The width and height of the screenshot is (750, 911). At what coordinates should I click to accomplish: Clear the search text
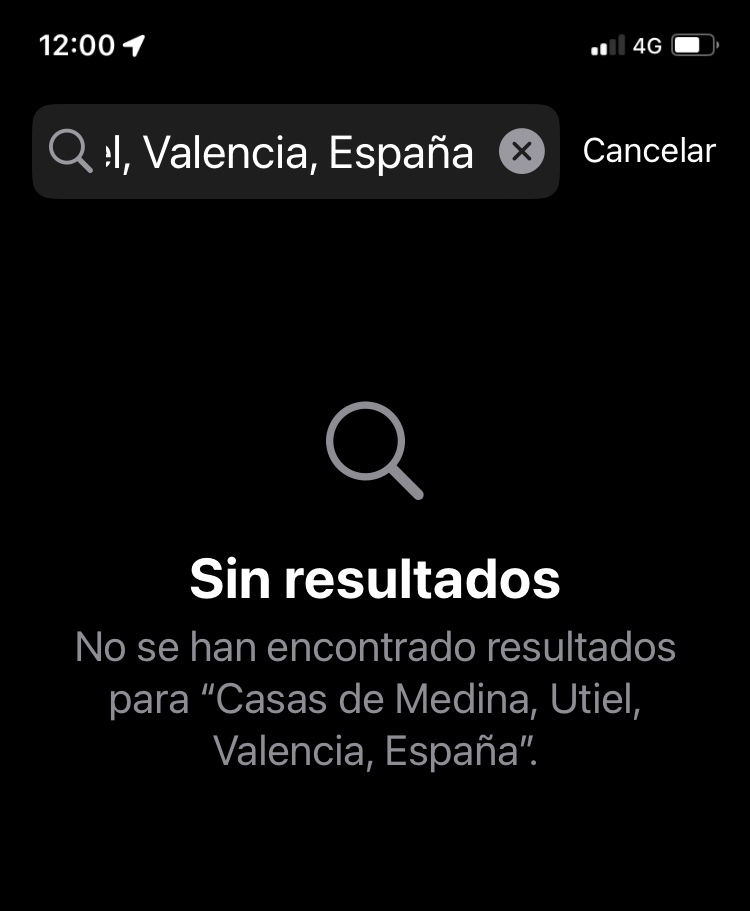point(521,152)
